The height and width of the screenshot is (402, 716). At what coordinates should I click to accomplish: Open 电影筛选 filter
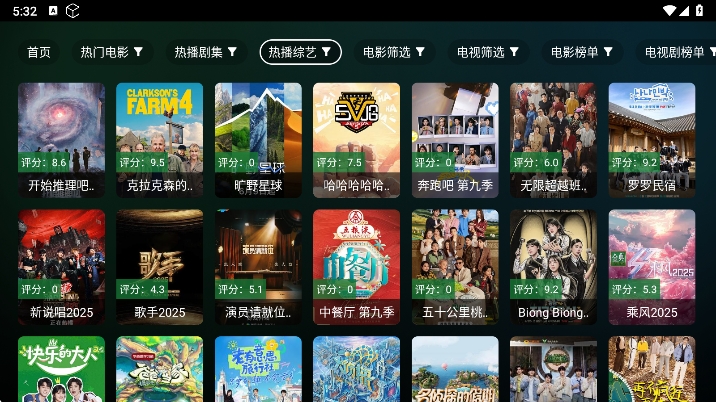click(x=394, y=52)
